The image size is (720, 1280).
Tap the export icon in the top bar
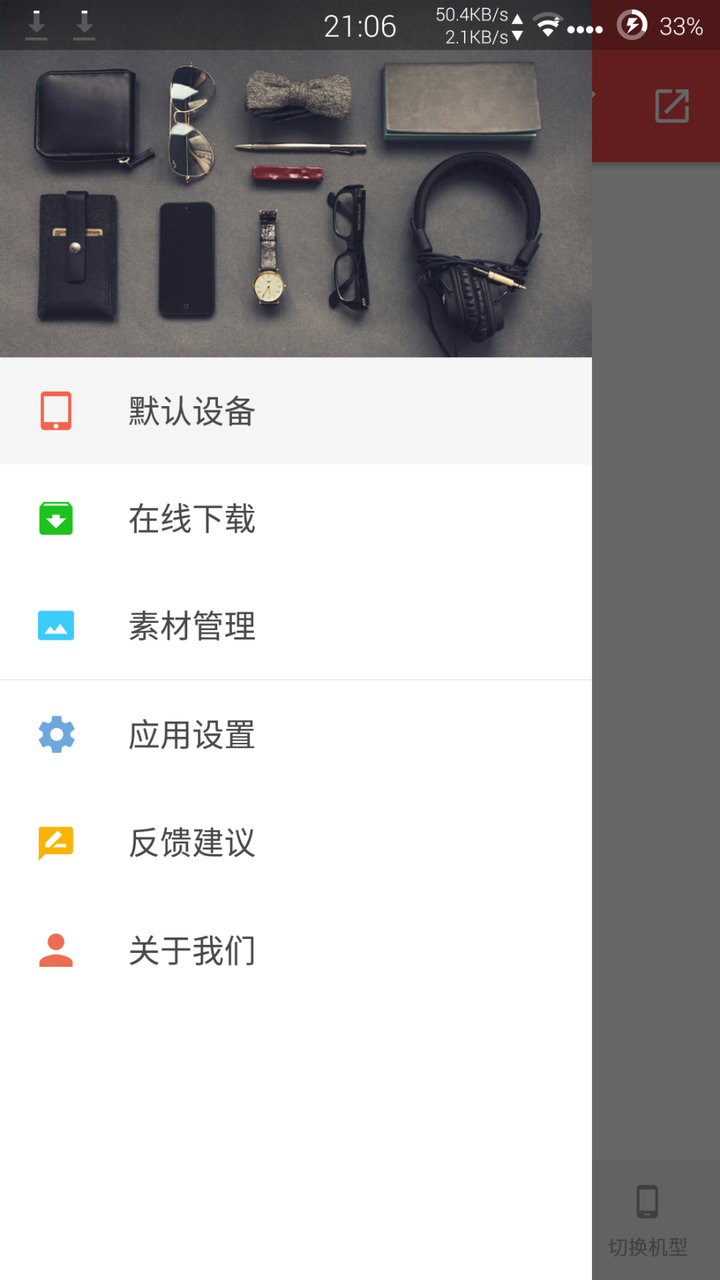pos(672,106)
